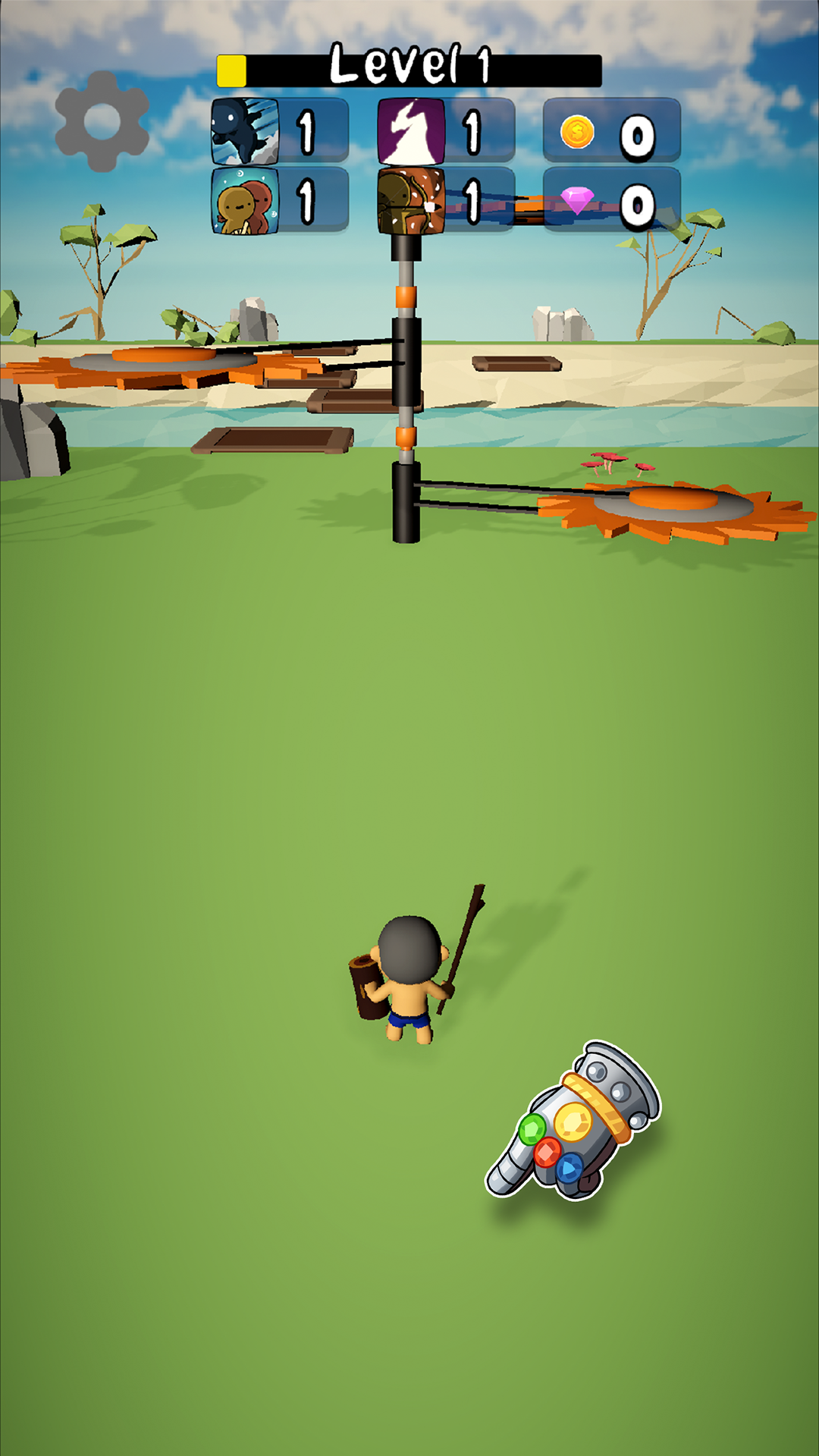The image size is (819, 1456).
Task: Select the archer bow power-up tile
Action: coord(411,201)
